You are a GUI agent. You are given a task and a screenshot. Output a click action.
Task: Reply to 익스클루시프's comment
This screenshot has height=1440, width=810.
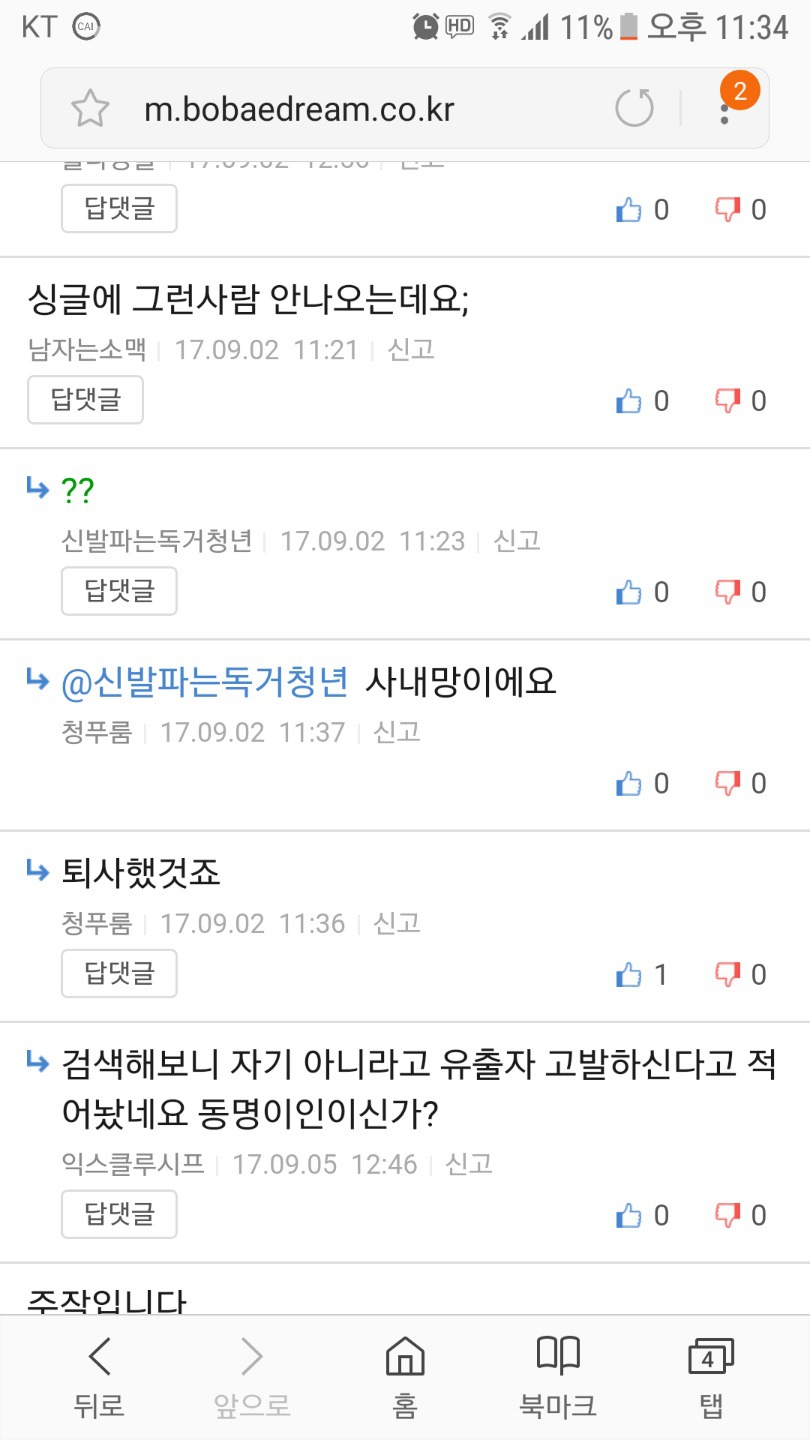119,1214
